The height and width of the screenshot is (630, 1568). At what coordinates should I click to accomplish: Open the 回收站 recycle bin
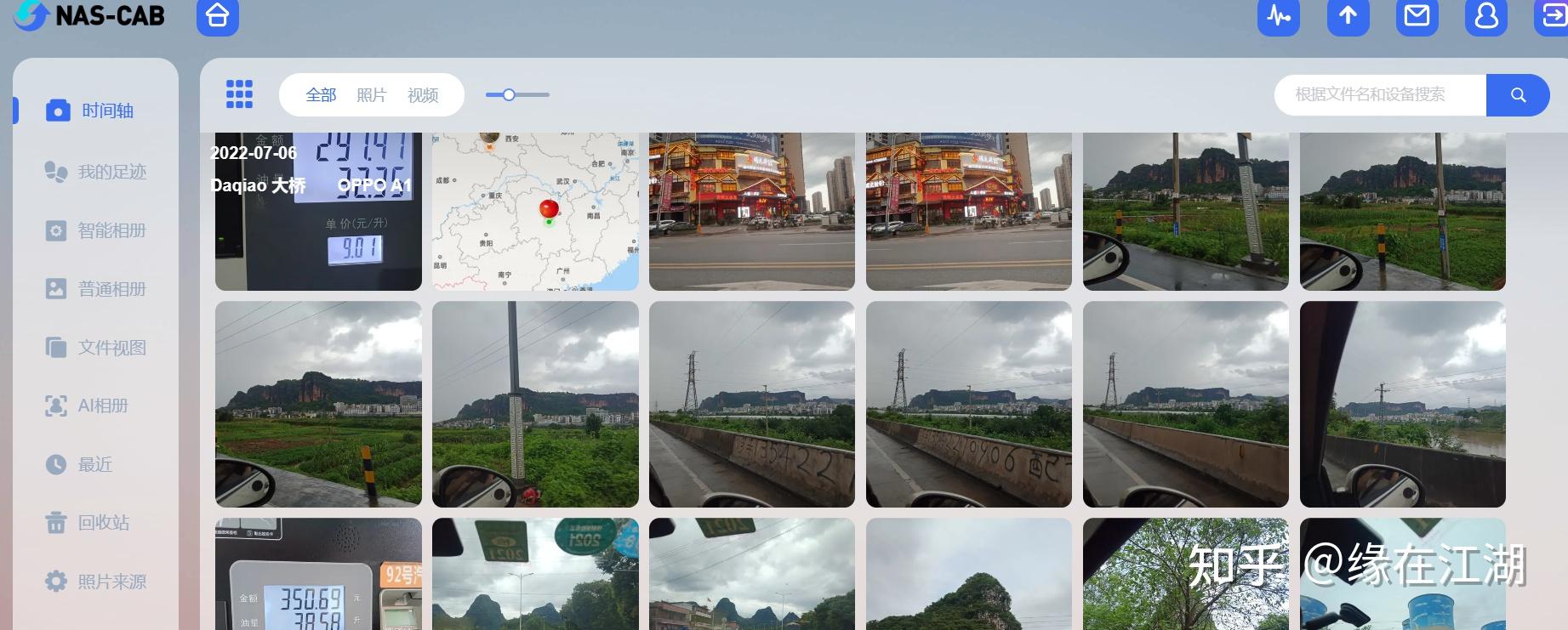click(87, 523)
